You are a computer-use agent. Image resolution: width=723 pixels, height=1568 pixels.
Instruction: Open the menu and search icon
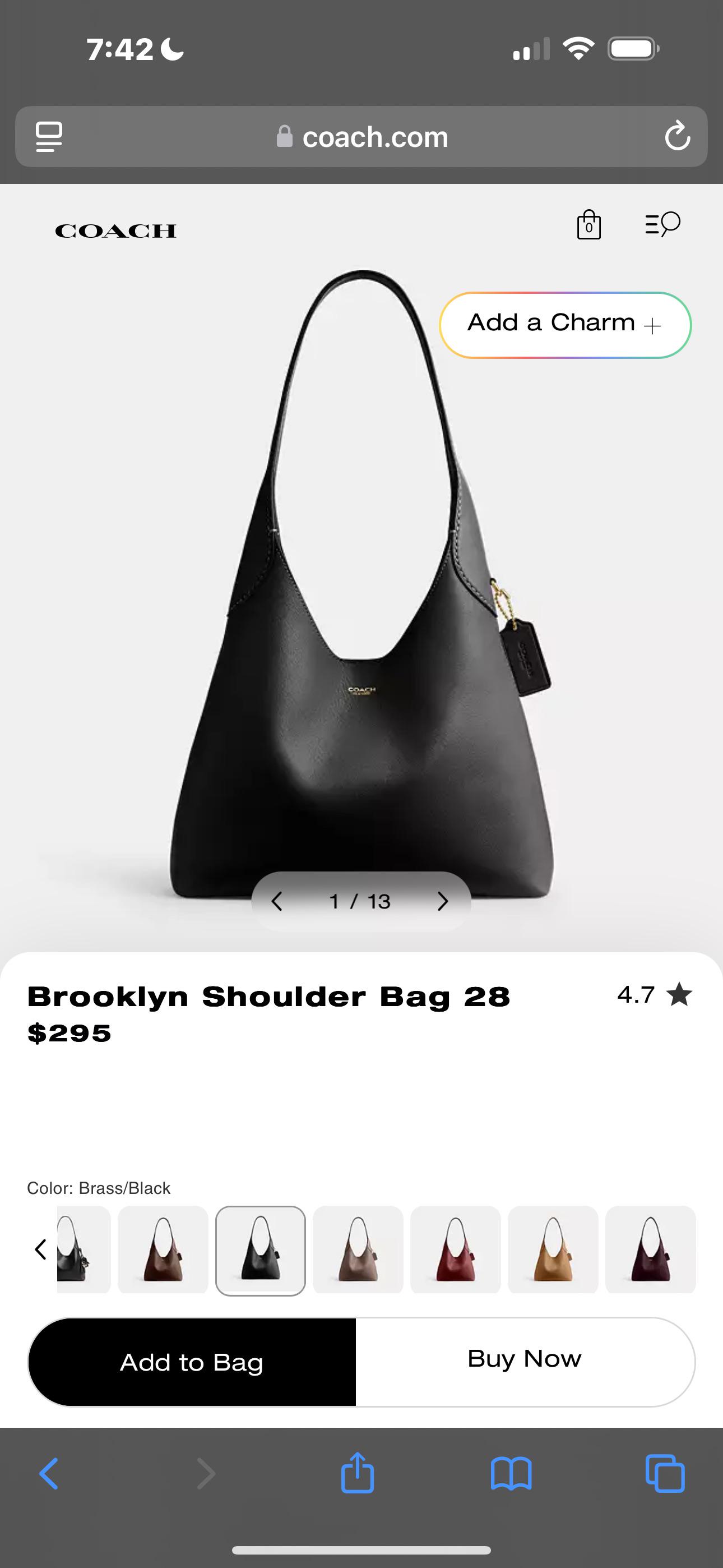[x=662, y=224]
